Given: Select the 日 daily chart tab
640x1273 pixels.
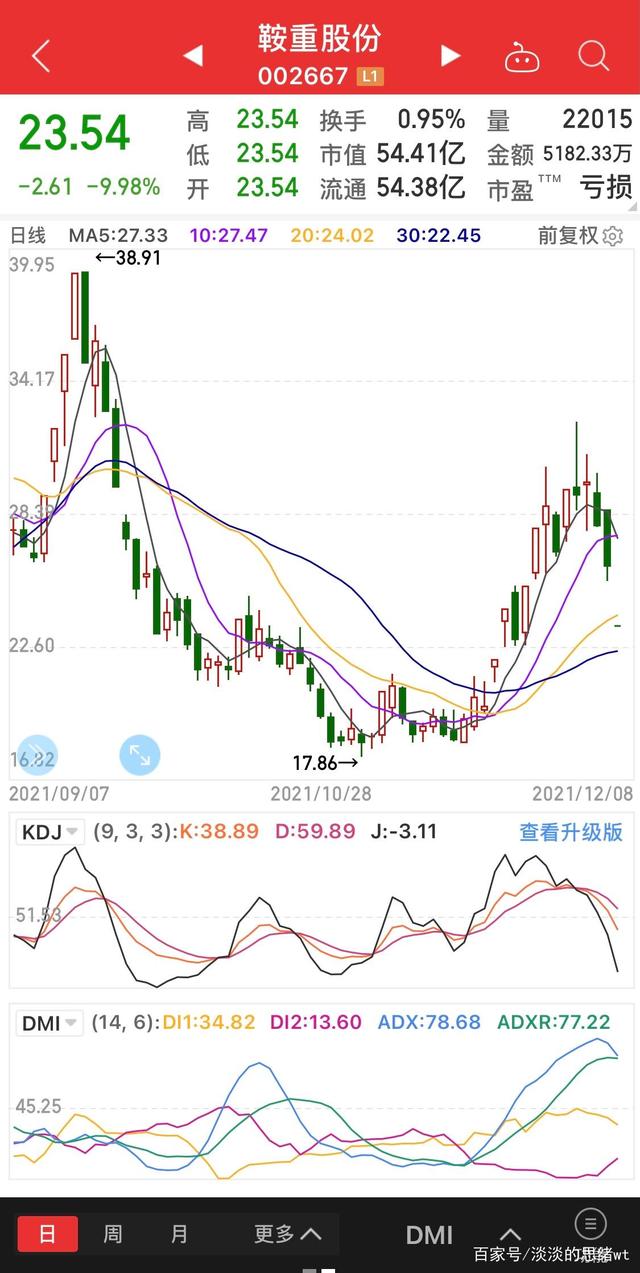Looking at the screenshot, I should coord(47,1234).
